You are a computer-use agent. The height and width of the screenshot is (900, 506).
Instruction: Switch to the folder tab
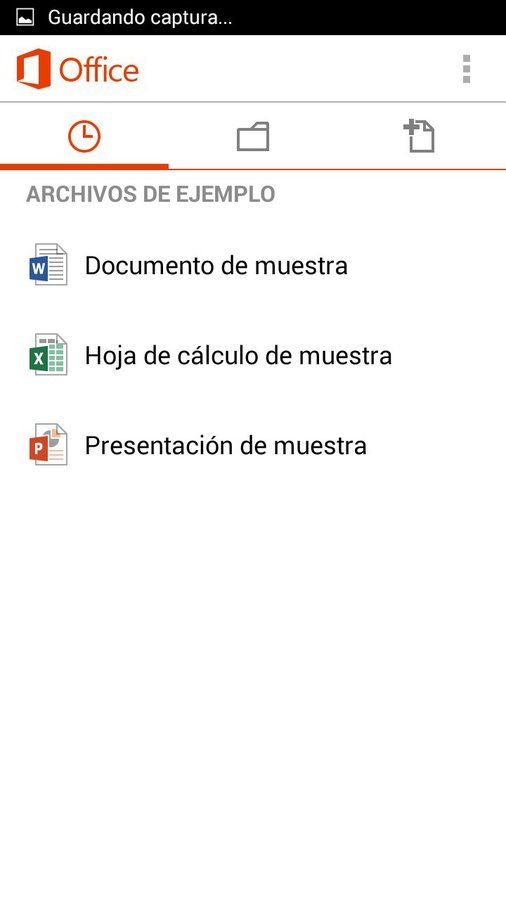click(253, 137)
